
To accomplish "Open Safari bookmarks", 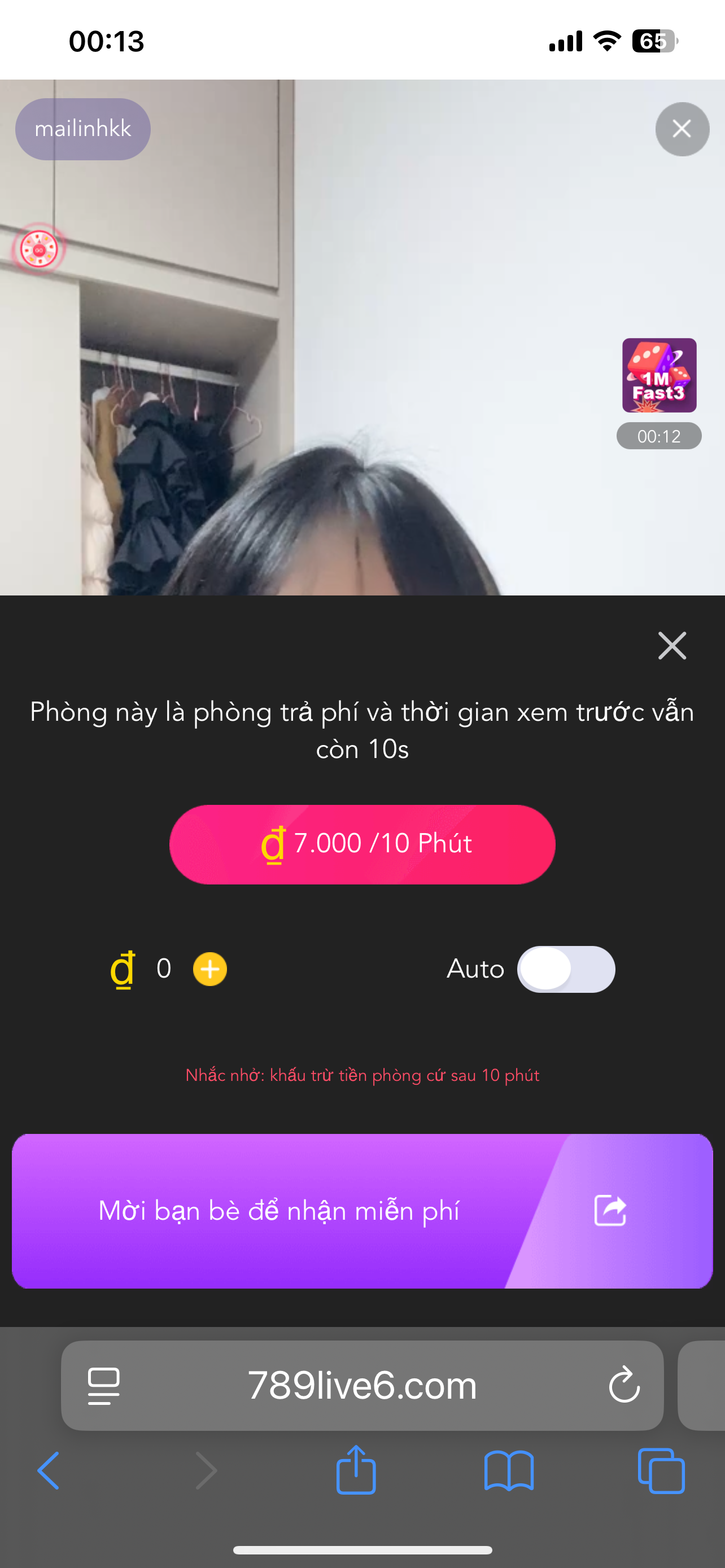I will [x=509, y=1470].
